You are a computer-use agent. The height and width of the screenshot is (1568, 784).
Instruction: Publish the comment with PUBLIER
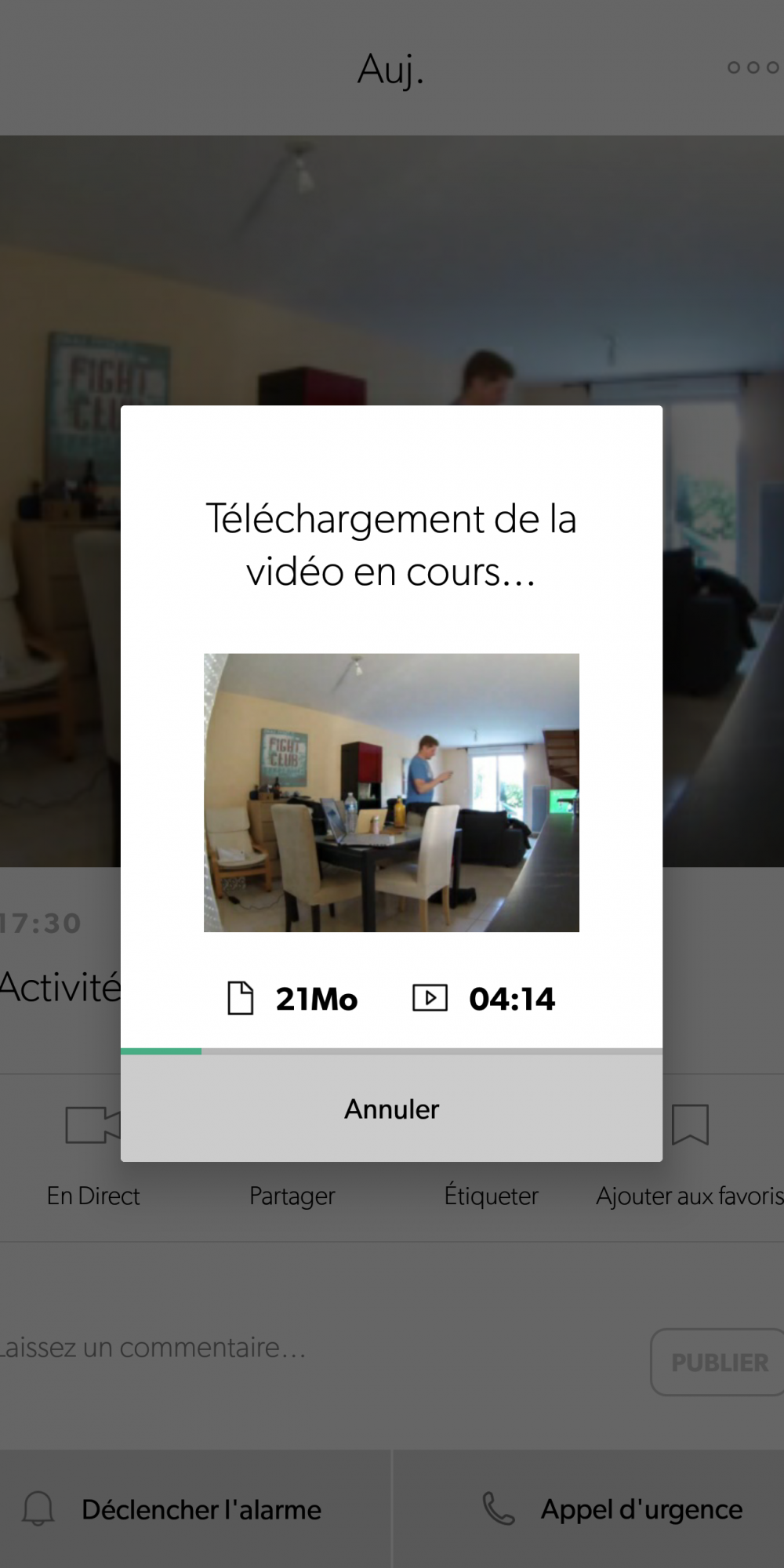[x=718, y=1363]
